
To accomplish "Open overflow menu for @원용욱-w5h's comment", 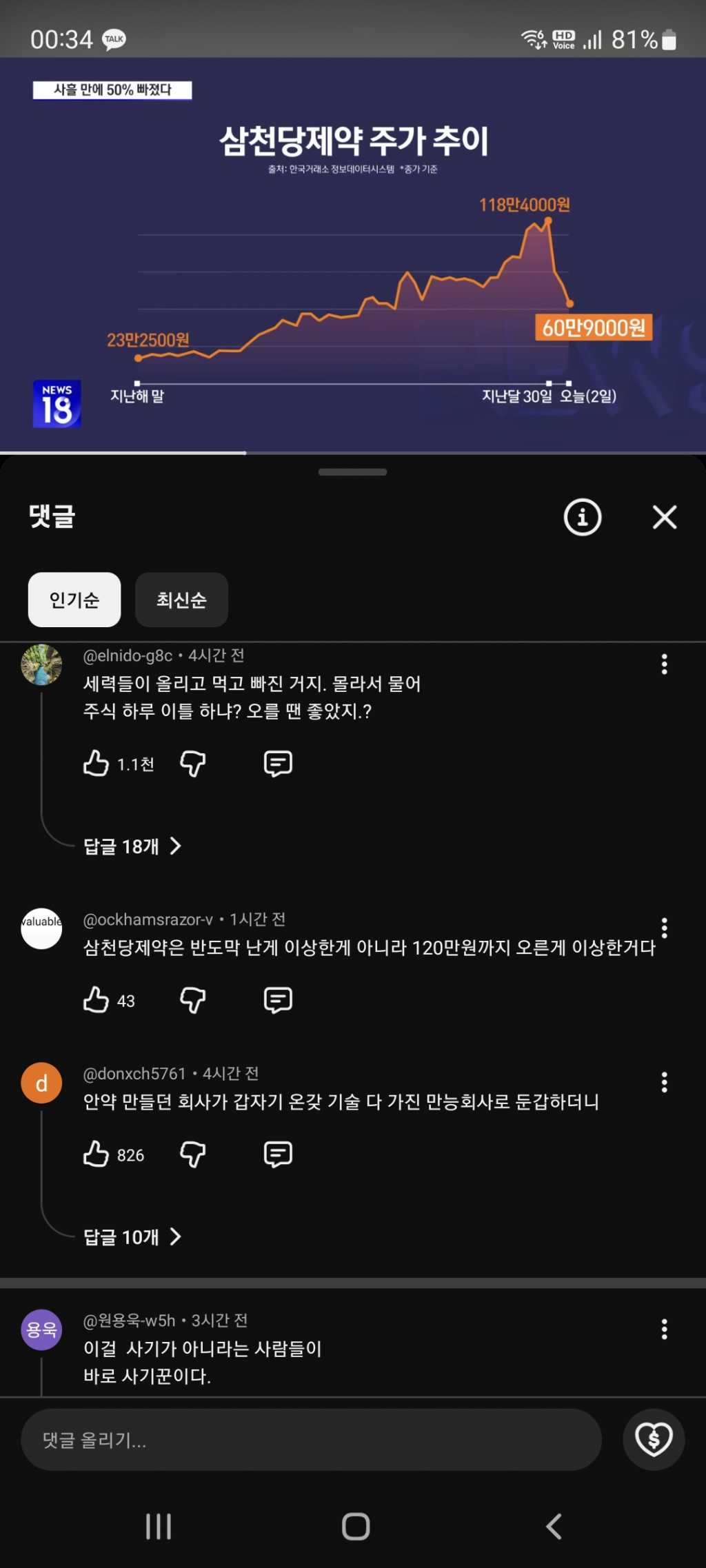I will click(665, 1330).
